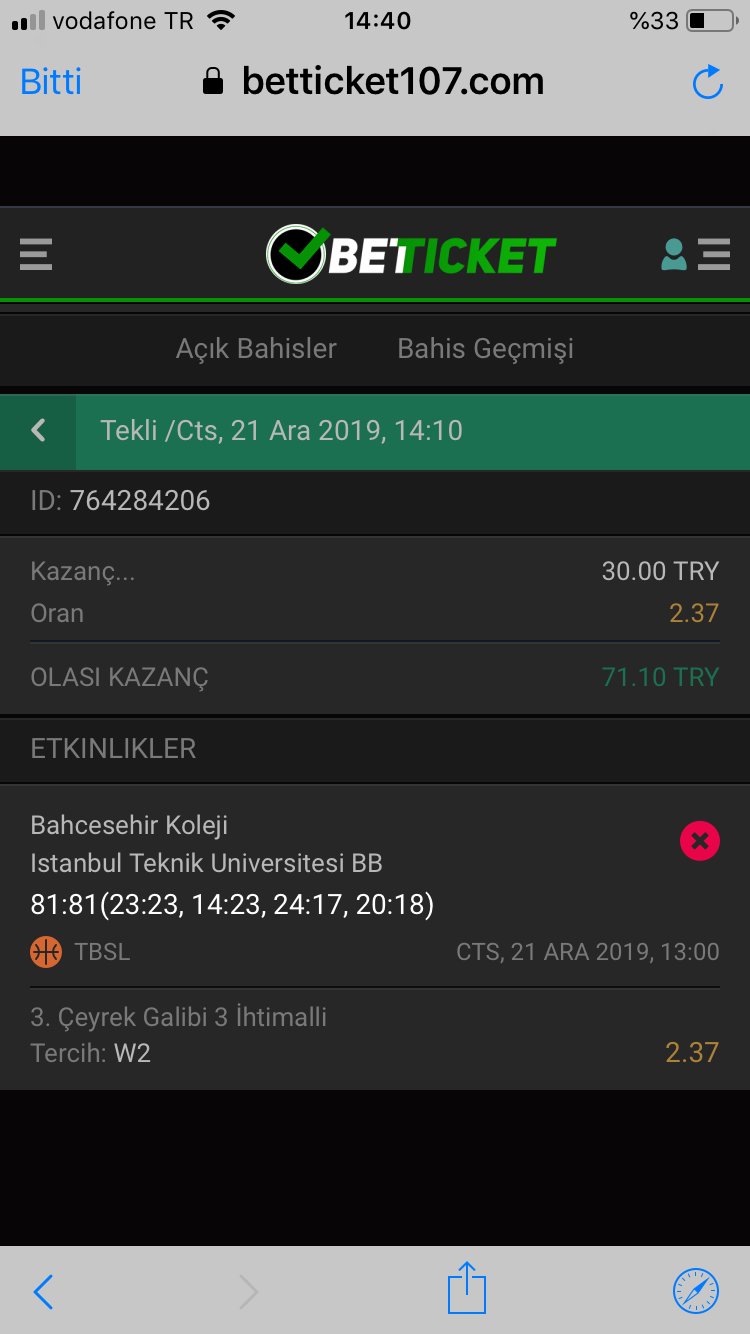Share this page via the share icon
The image size is (750, 1334).
tap(466, 1288)
